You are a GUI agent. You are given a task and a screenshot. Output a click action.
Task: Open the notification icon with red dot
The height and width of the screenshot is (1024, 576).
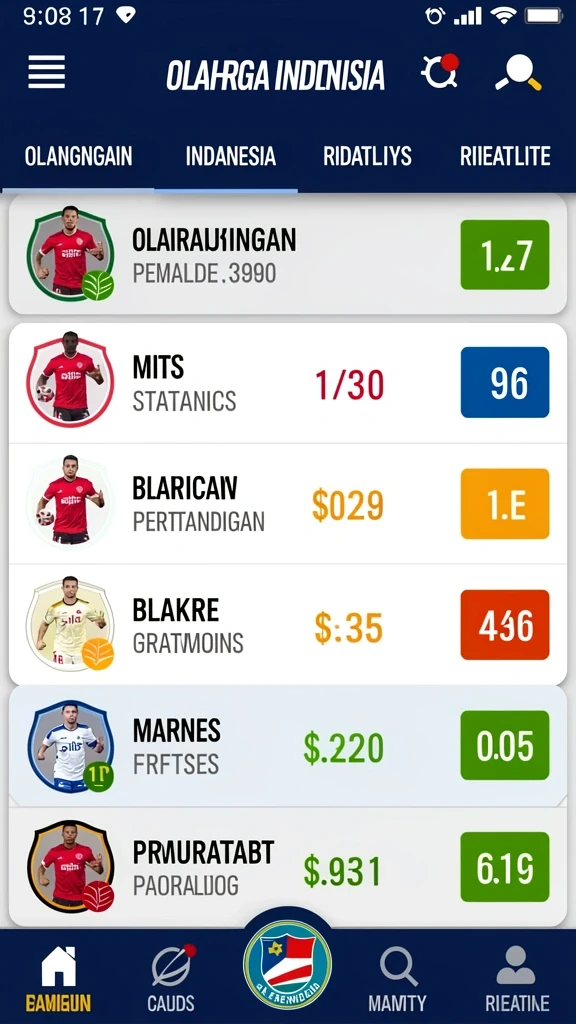point(440,71)
